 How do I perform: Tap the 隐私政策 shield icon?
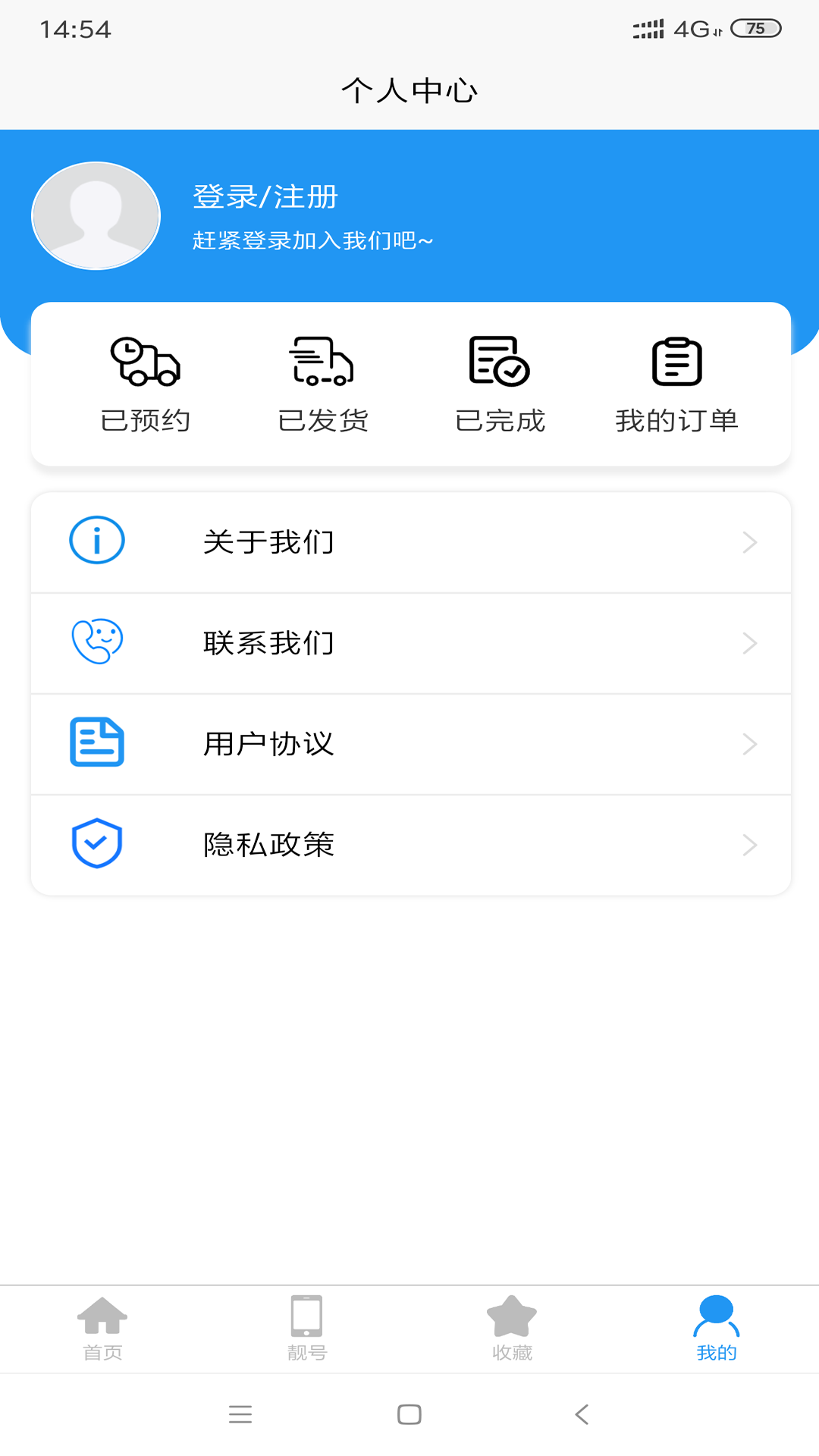tap(96, 844)
